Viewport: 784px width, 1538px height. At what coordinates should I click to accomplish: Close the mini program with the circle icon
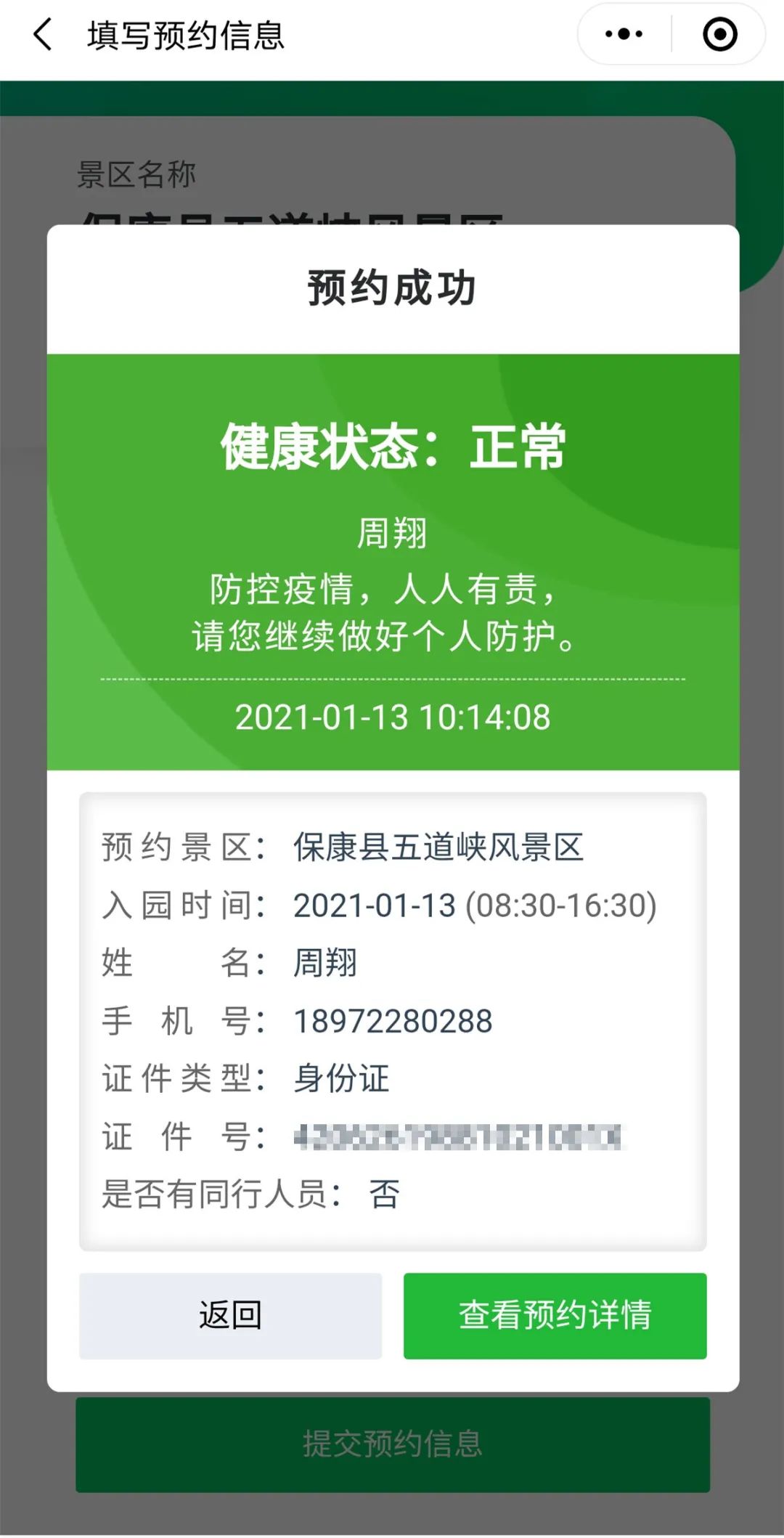click(x=719, y=34)
